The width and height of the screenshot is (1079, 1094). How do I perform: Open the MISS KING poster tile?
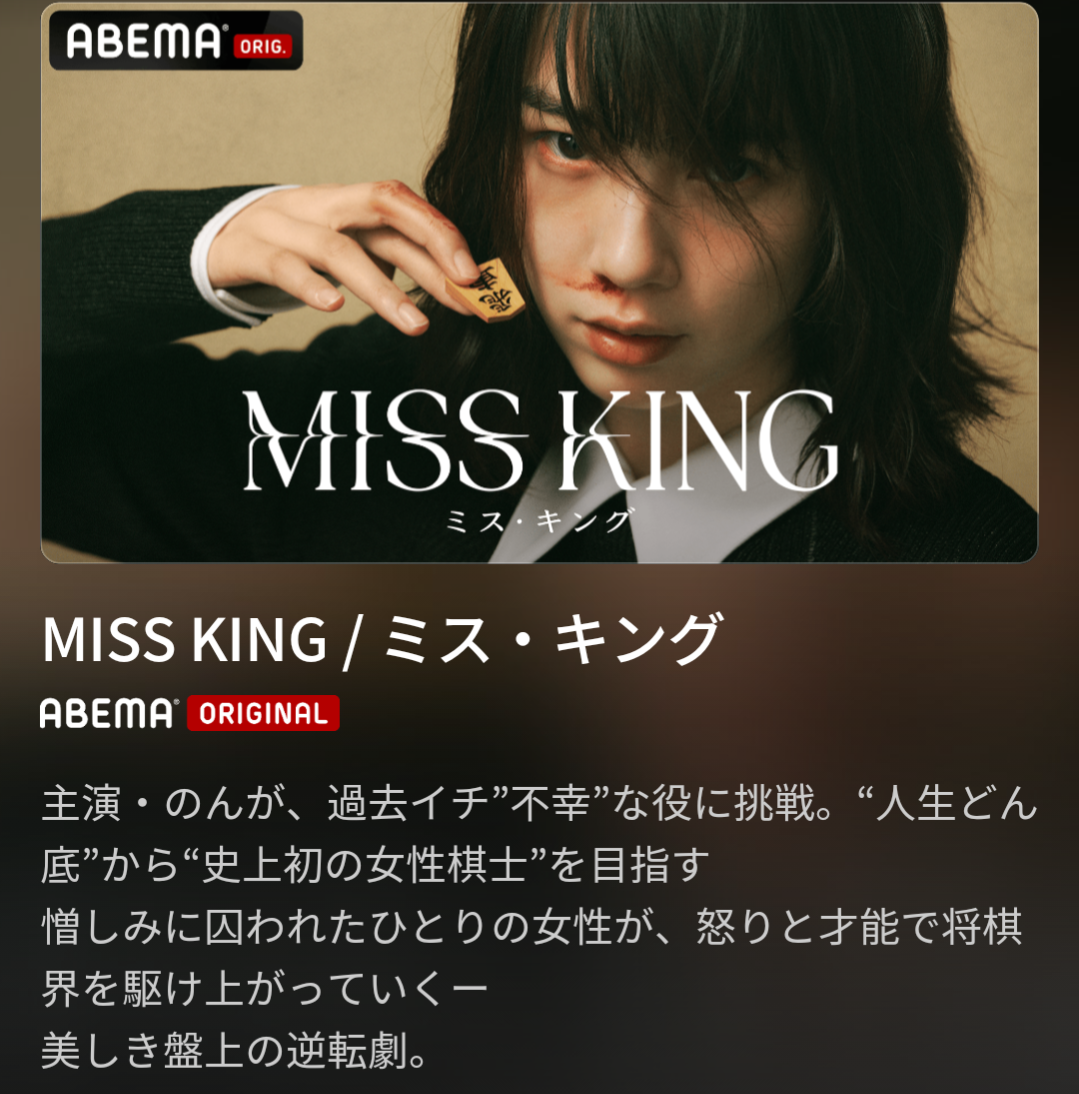point(539,283)
